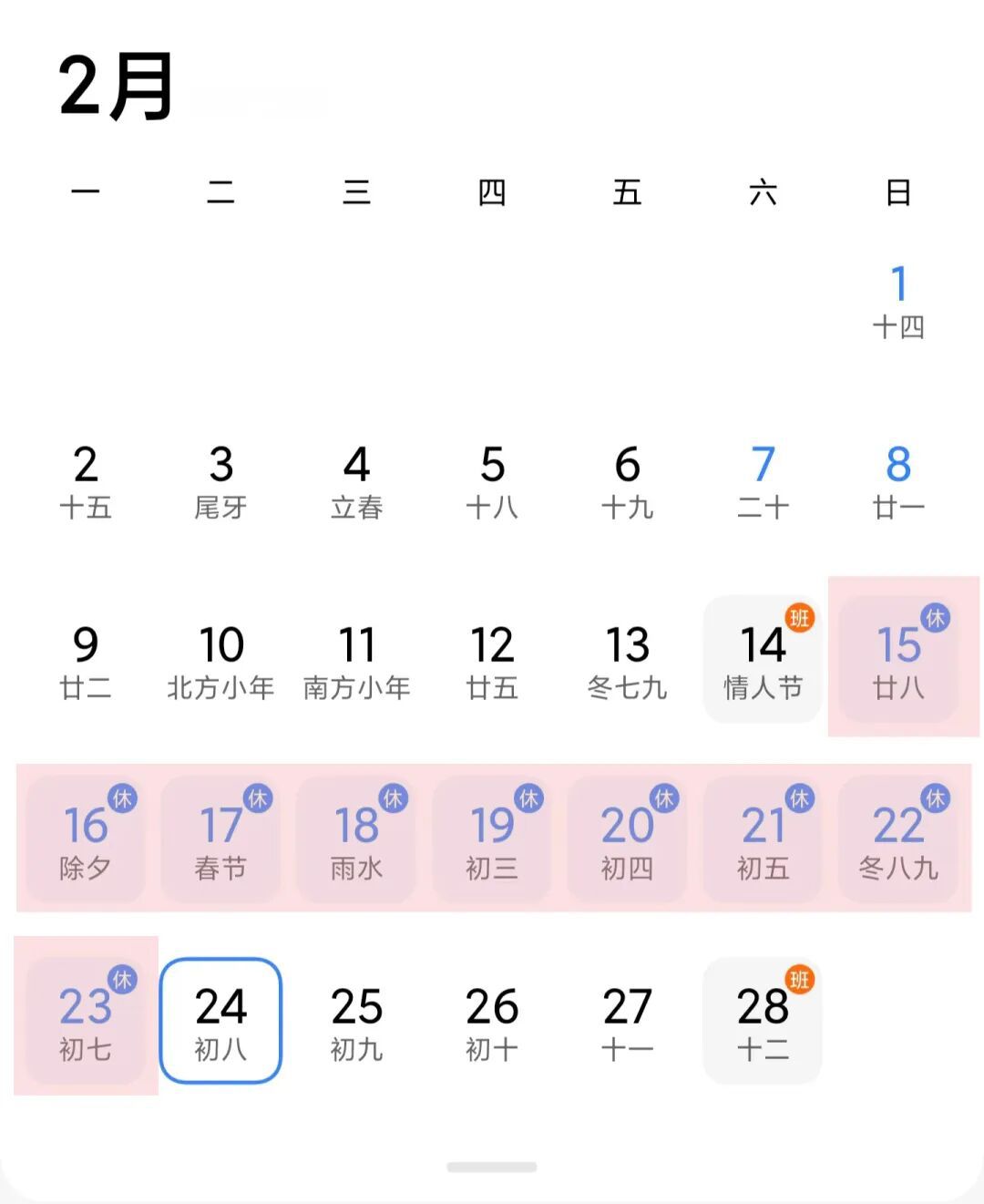Select February 3 labeled 尾牙
The height and width of the screenshot is (1204, 984).
[220, 481]
